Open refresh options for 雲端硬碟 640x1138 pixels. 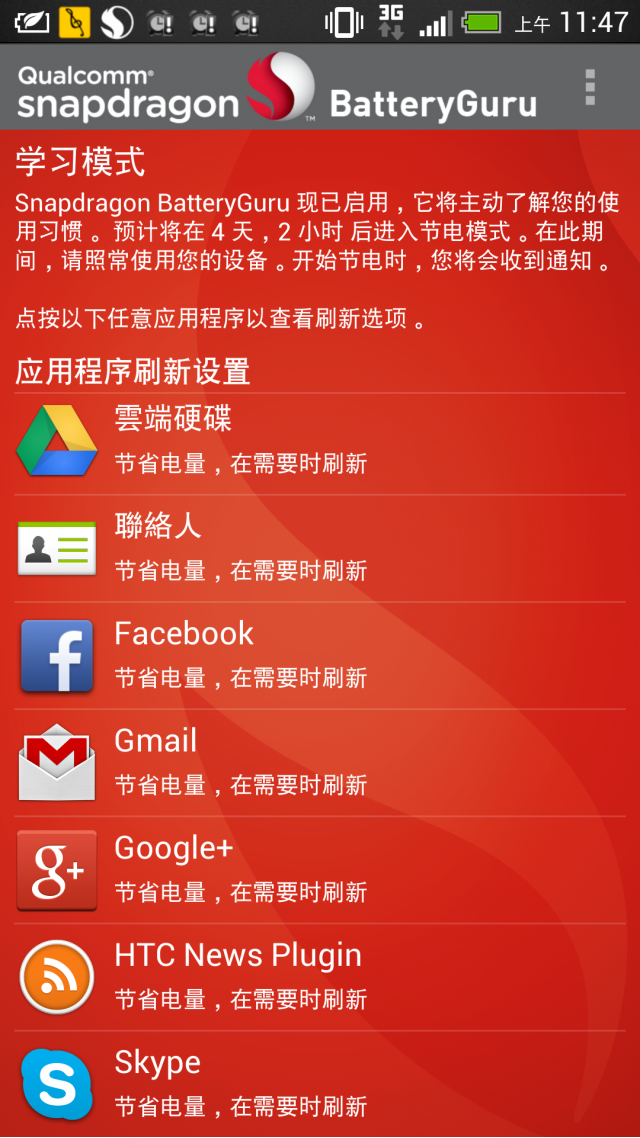[320, 442]
